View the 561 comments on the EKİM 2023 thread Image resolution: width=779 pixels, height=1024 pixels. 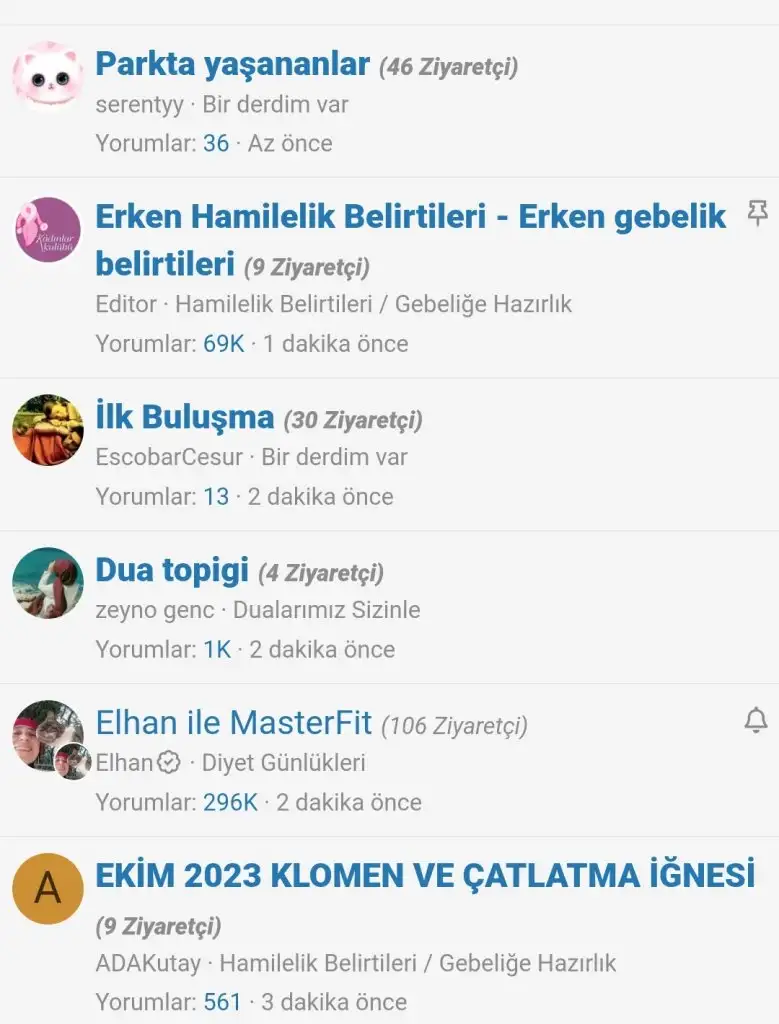(222, 1002)
